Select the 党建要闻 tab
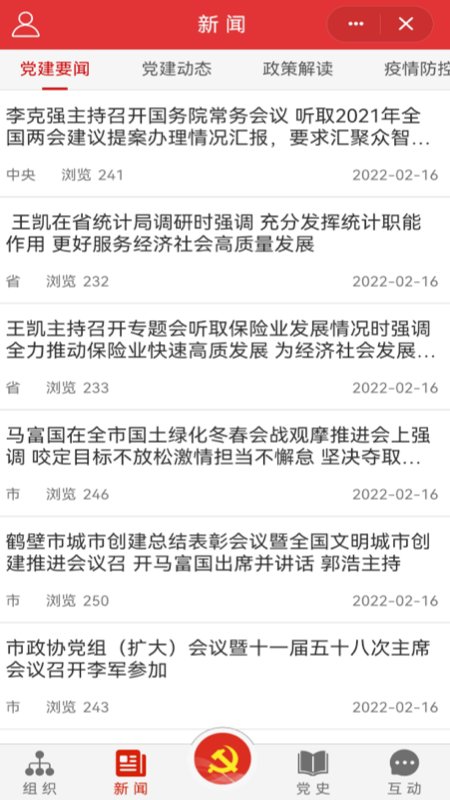The height and width of the screenshot is (800, 450). (x=55, y=69)
